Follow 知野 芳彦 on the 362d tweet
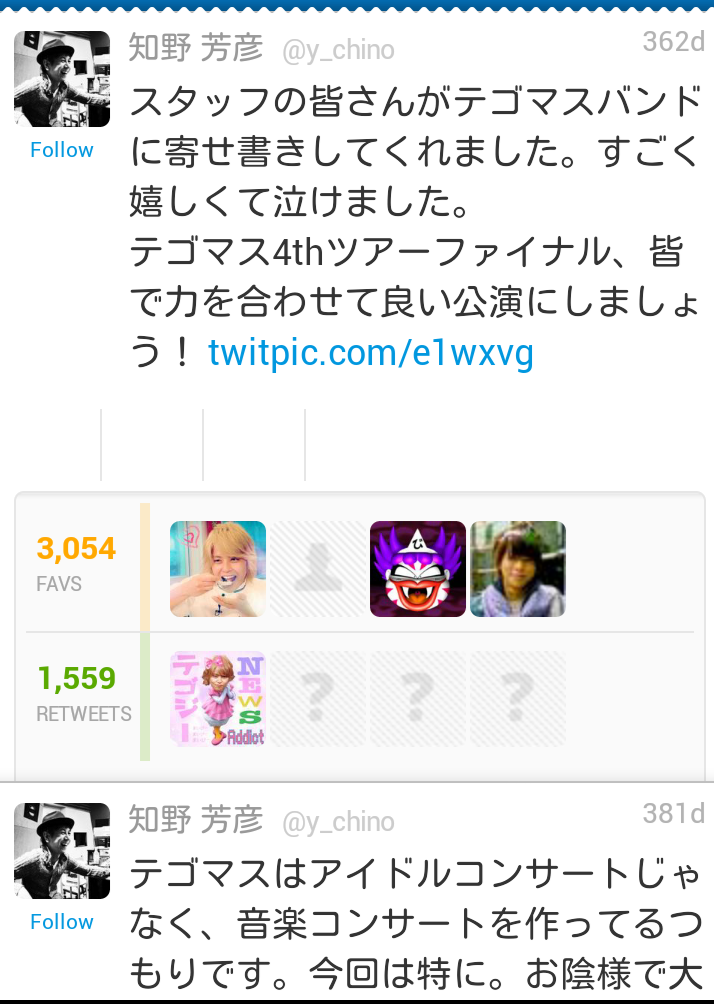Viewport: 714px width, 1004px height. (x=61, y=150)
